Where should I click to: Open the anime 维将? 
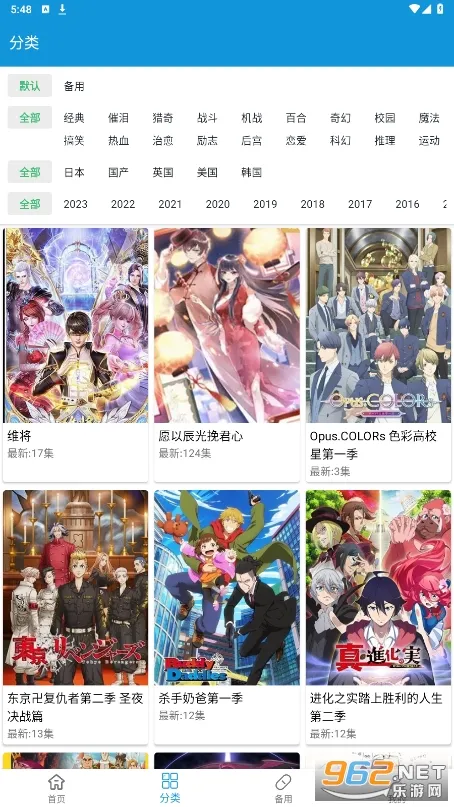tap(75, 355)
